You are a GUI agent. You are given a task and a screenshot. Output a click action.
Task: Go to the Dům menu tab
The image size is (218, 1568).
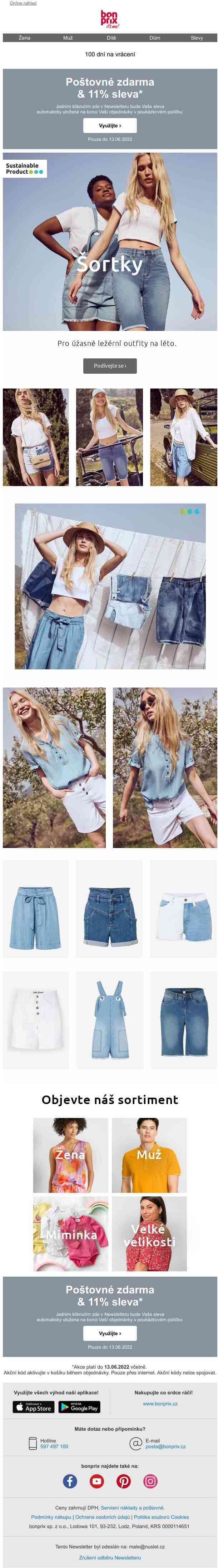[154, 38]
